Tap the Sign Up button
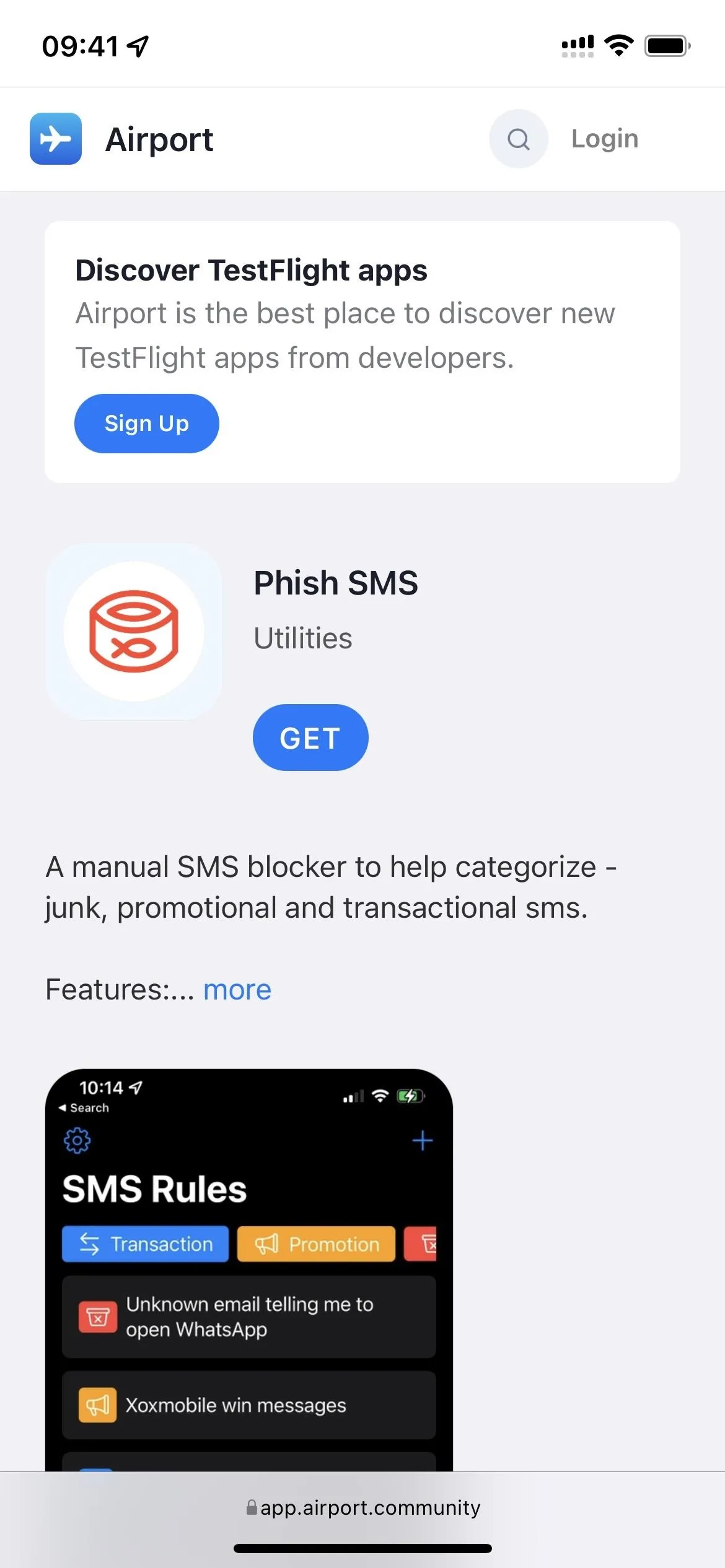Image resolution: width=725 pixels, height=1568 pixels. [147, 424]
